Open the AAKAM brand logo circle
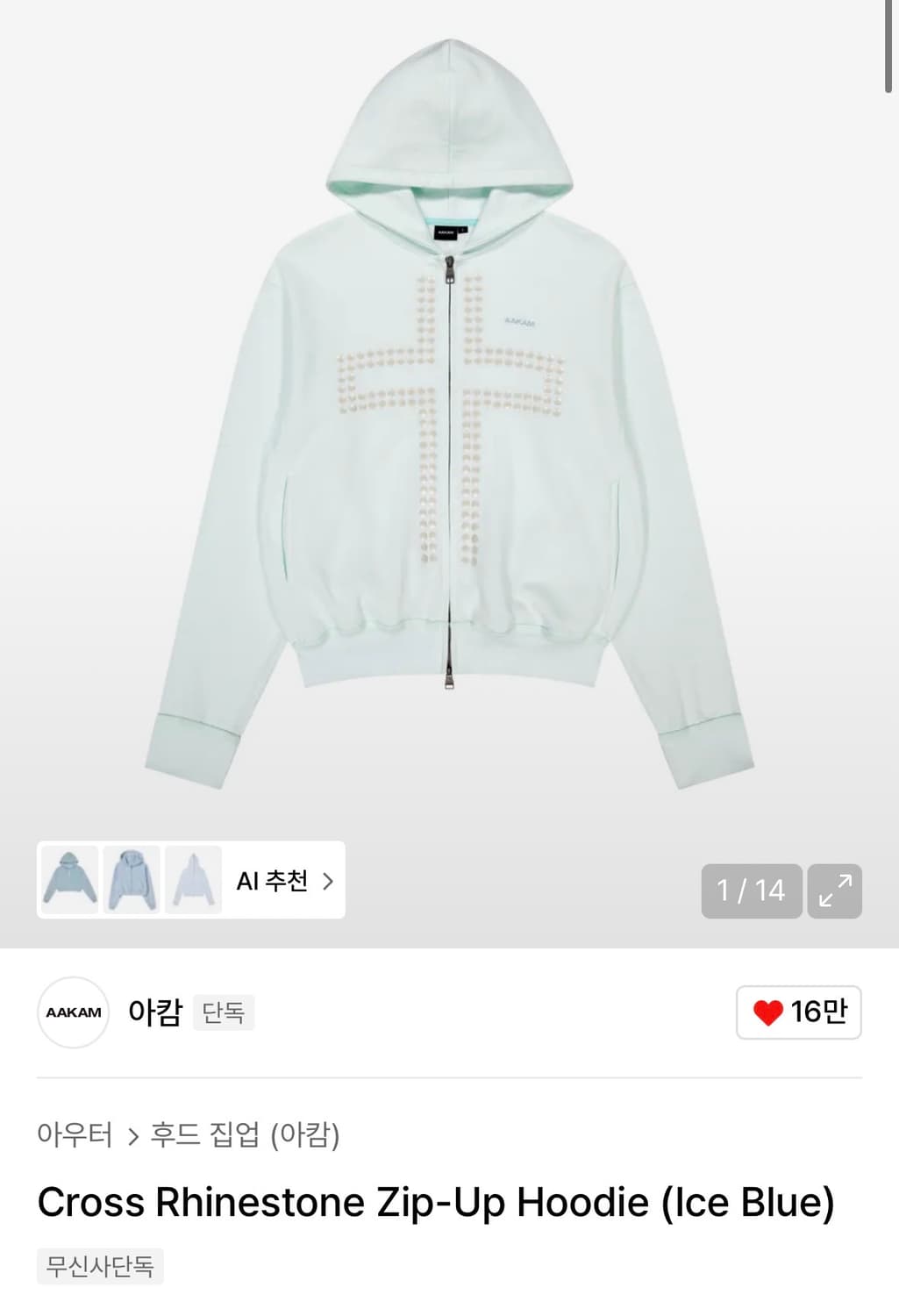The image size is (899, 1316). coord(73,1011)
